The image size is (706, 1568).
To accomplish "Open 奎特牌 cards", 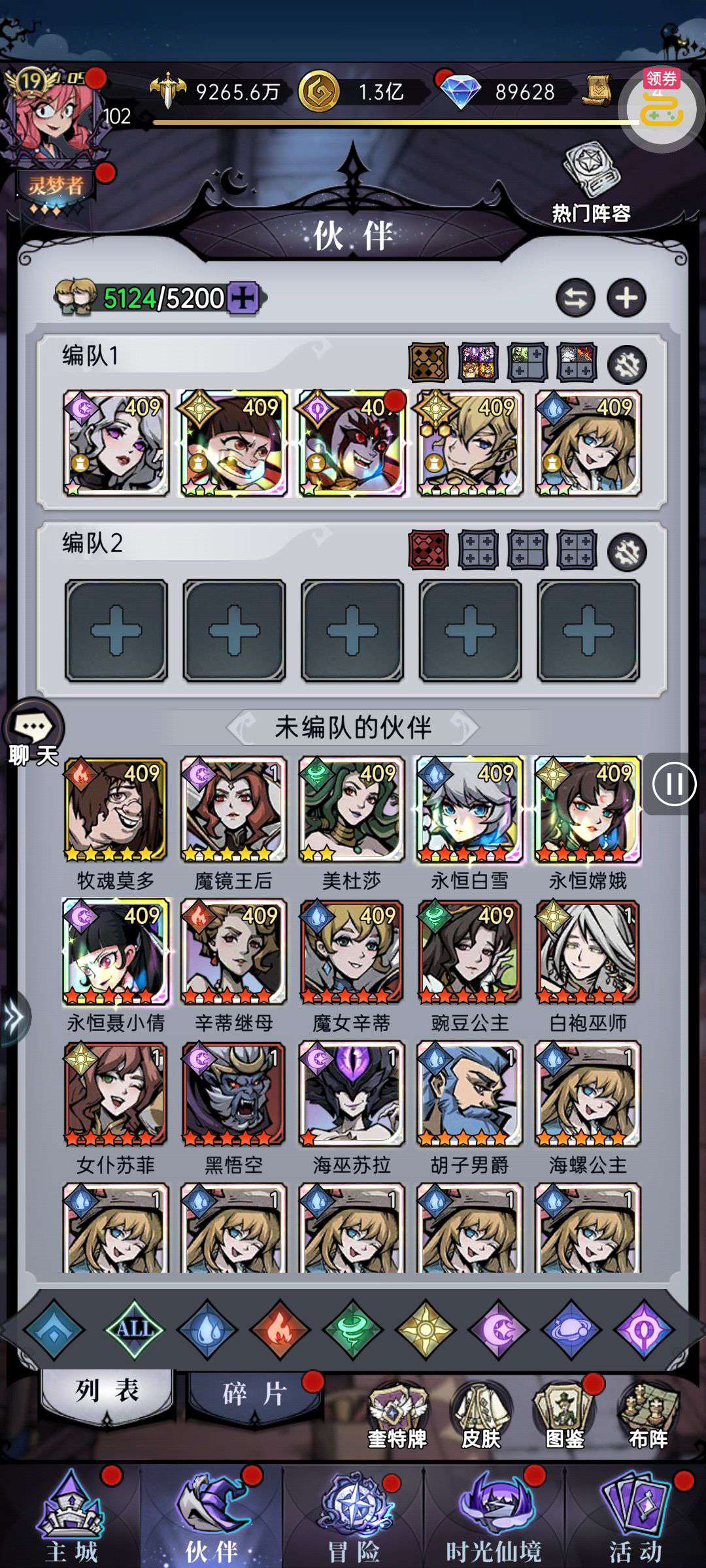I will point(397,1416).
